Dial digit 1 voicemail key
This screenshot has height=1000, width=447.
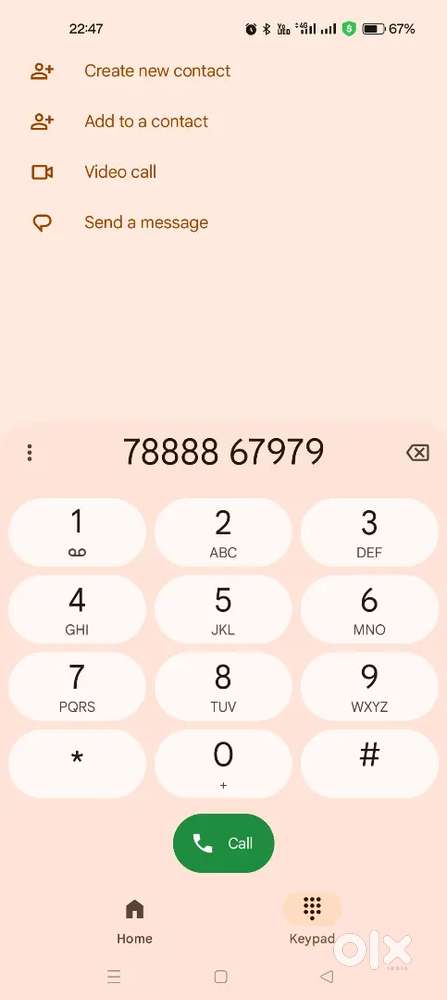tap(77, 533)
